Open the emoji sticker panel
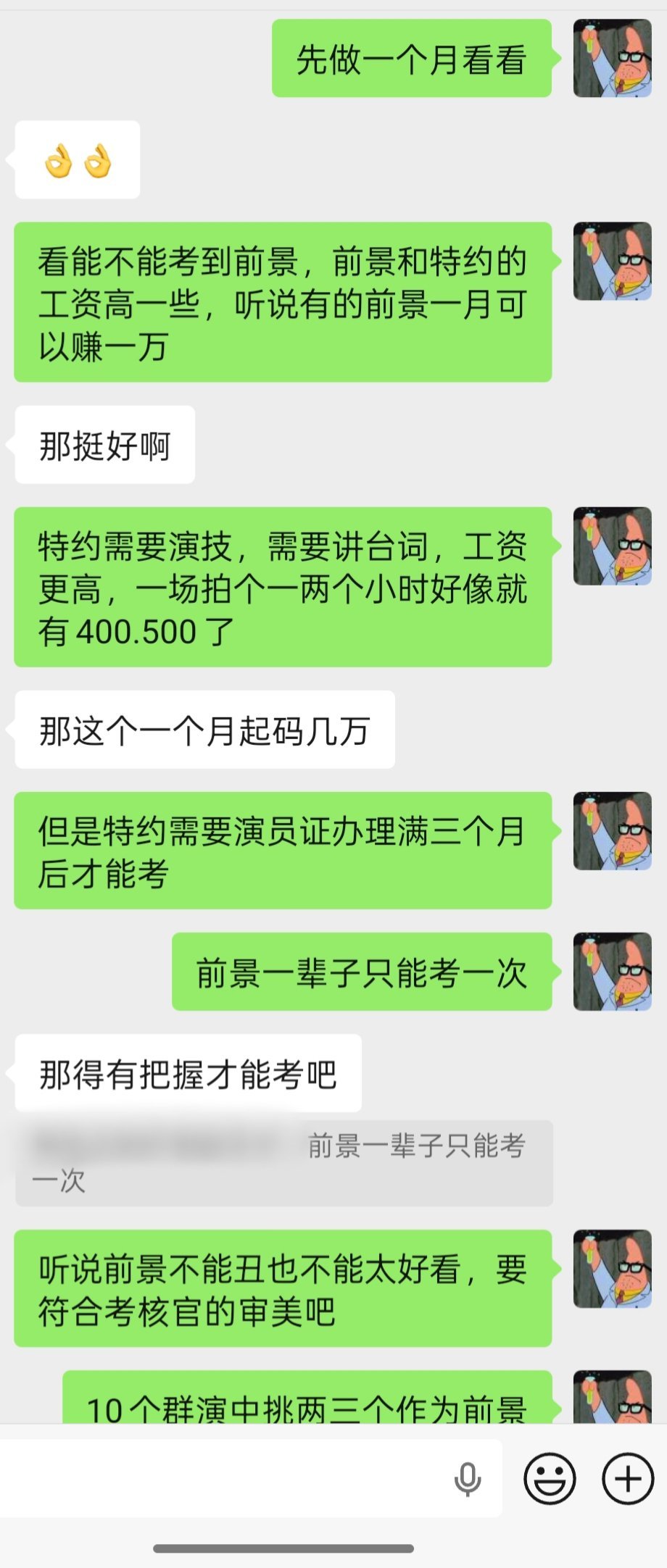The image size is (667, 1568). coord(550,1479)
